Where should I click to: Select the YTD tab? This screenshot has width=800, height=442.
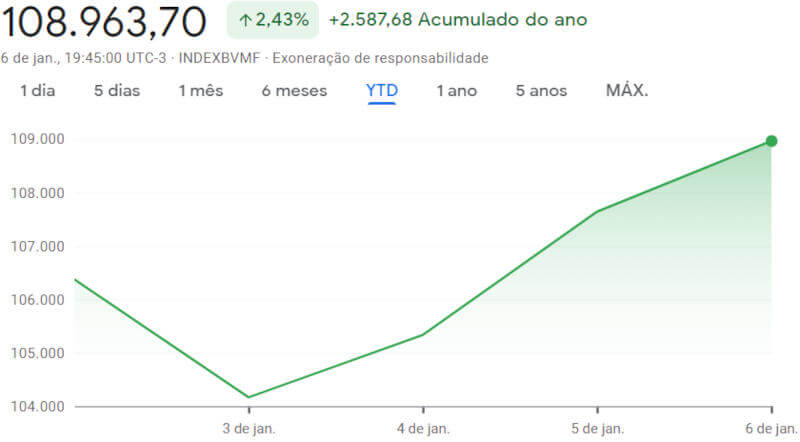point(382,91)
